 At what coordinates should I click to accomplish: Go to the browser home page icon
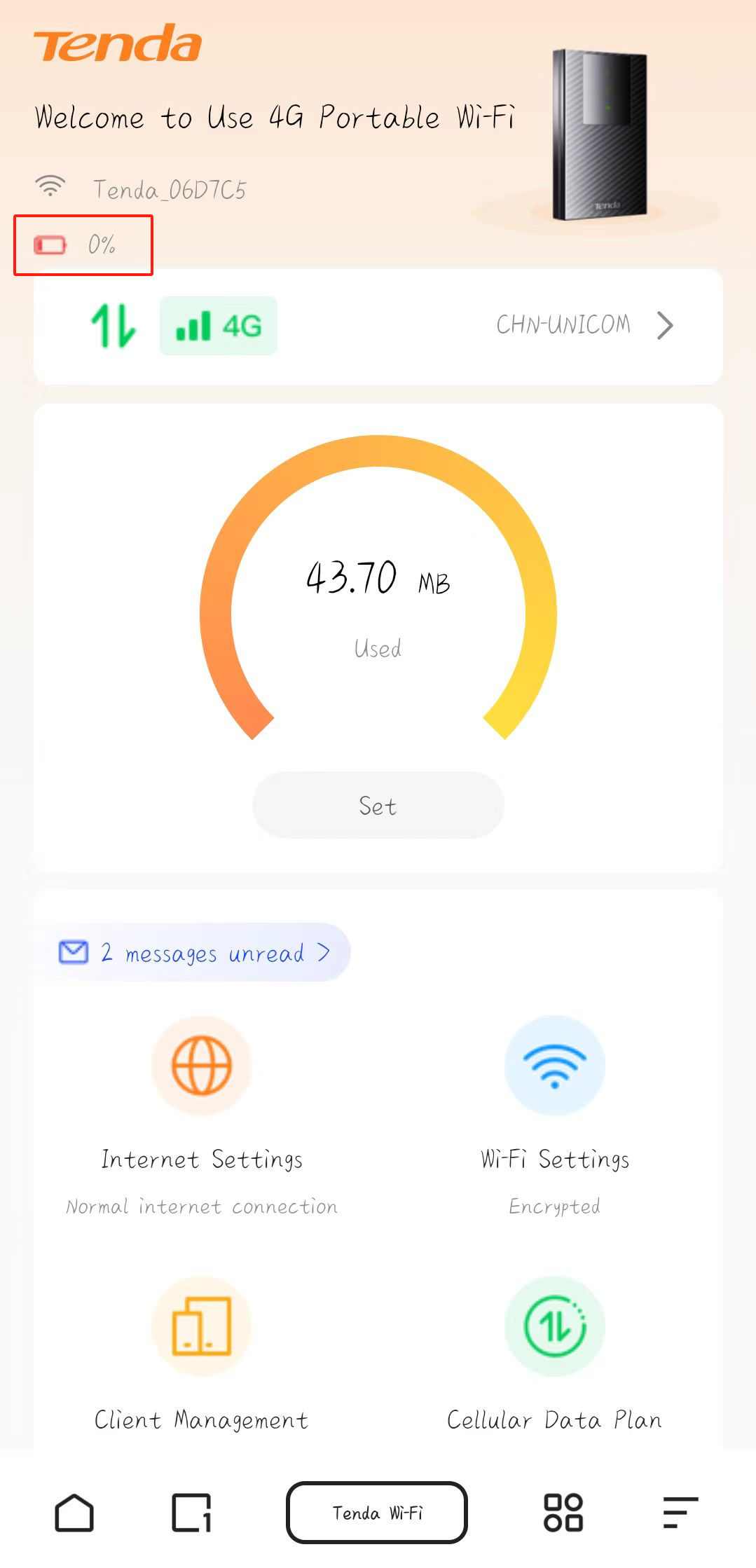tap(74, 1513)
